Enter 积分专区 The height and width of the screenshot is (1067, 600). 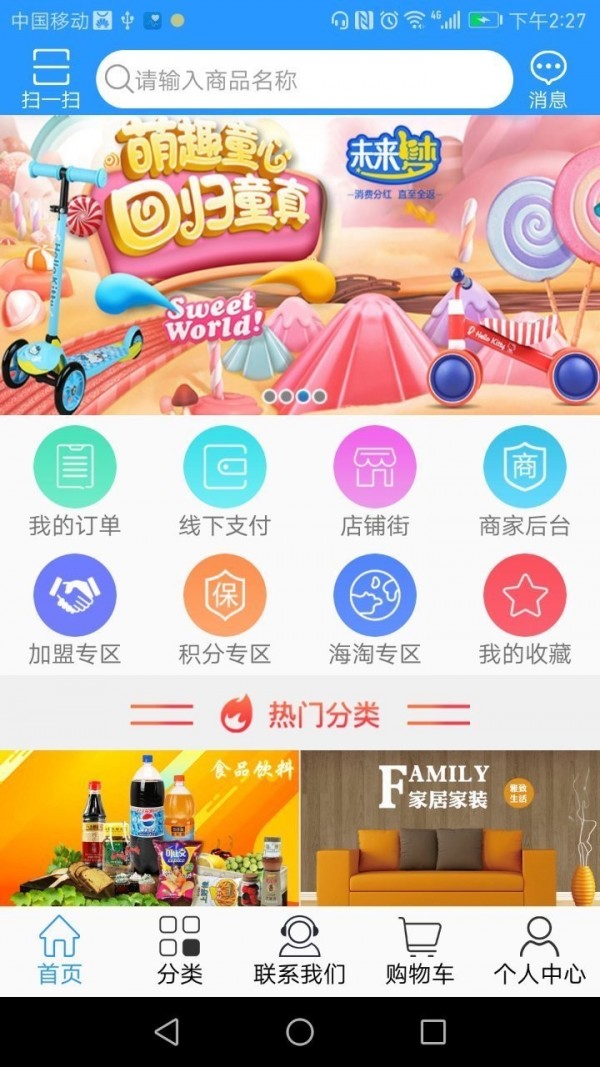coord(225,610)
